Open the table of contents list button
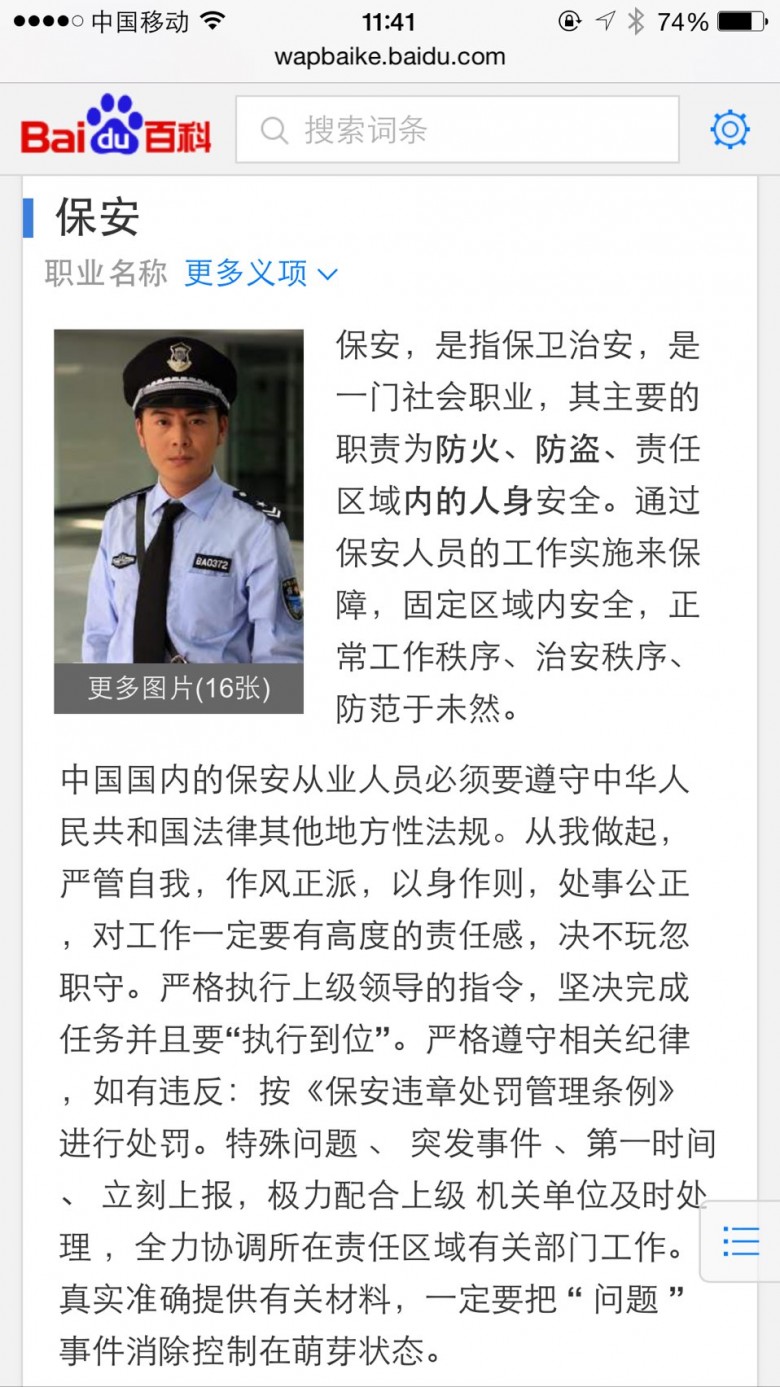Image resolution: width=780 pixels, height=1387 pixels. pos(741,1241)
